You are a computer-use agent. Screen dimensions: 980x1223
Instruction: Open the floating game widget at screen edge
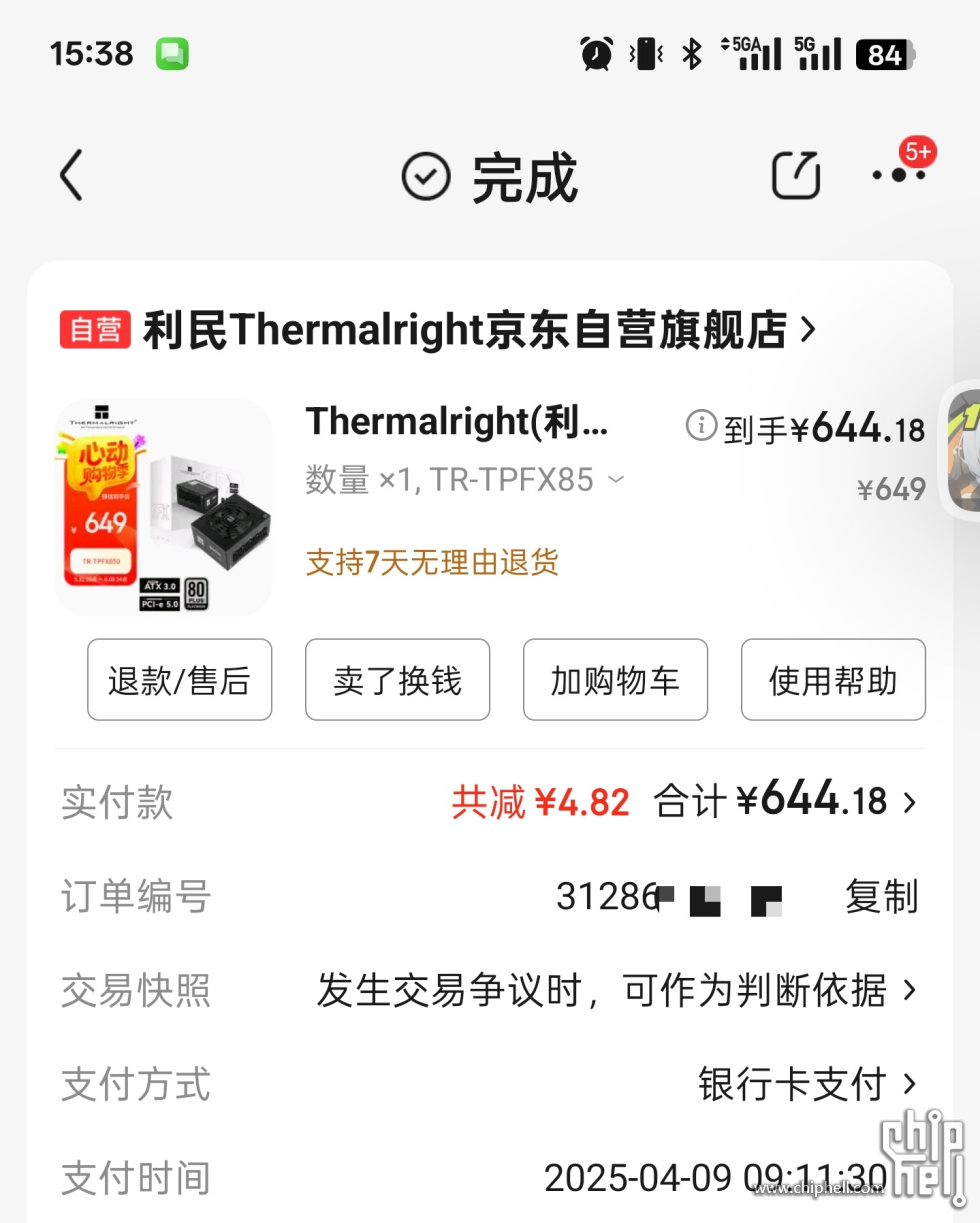(962, 450)
